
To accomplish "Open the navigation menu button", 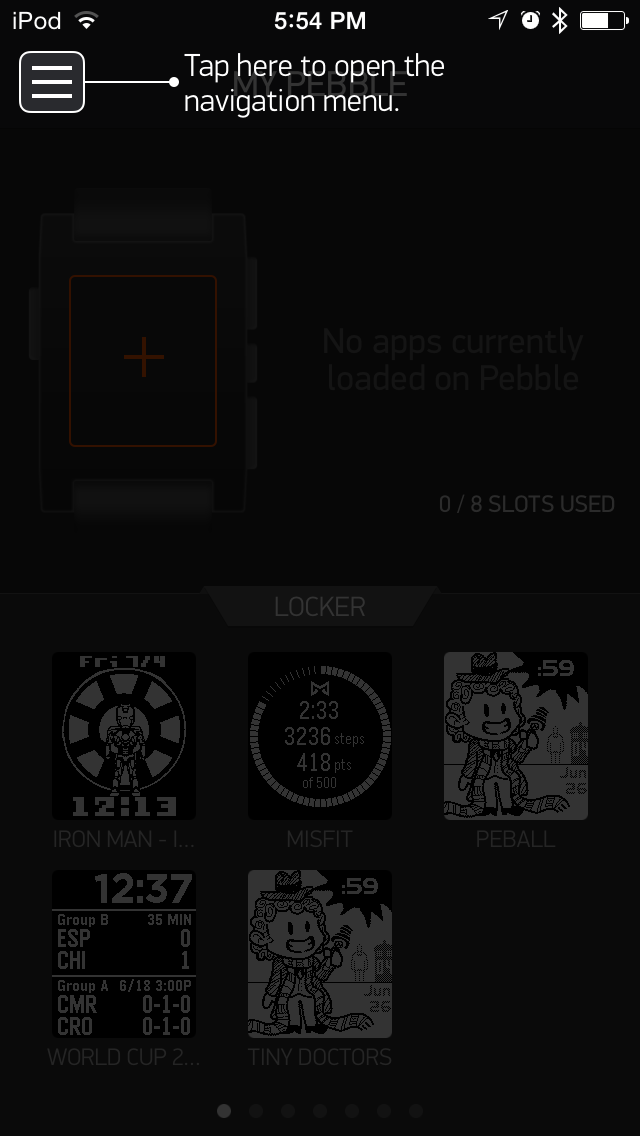I will point(52,82).
